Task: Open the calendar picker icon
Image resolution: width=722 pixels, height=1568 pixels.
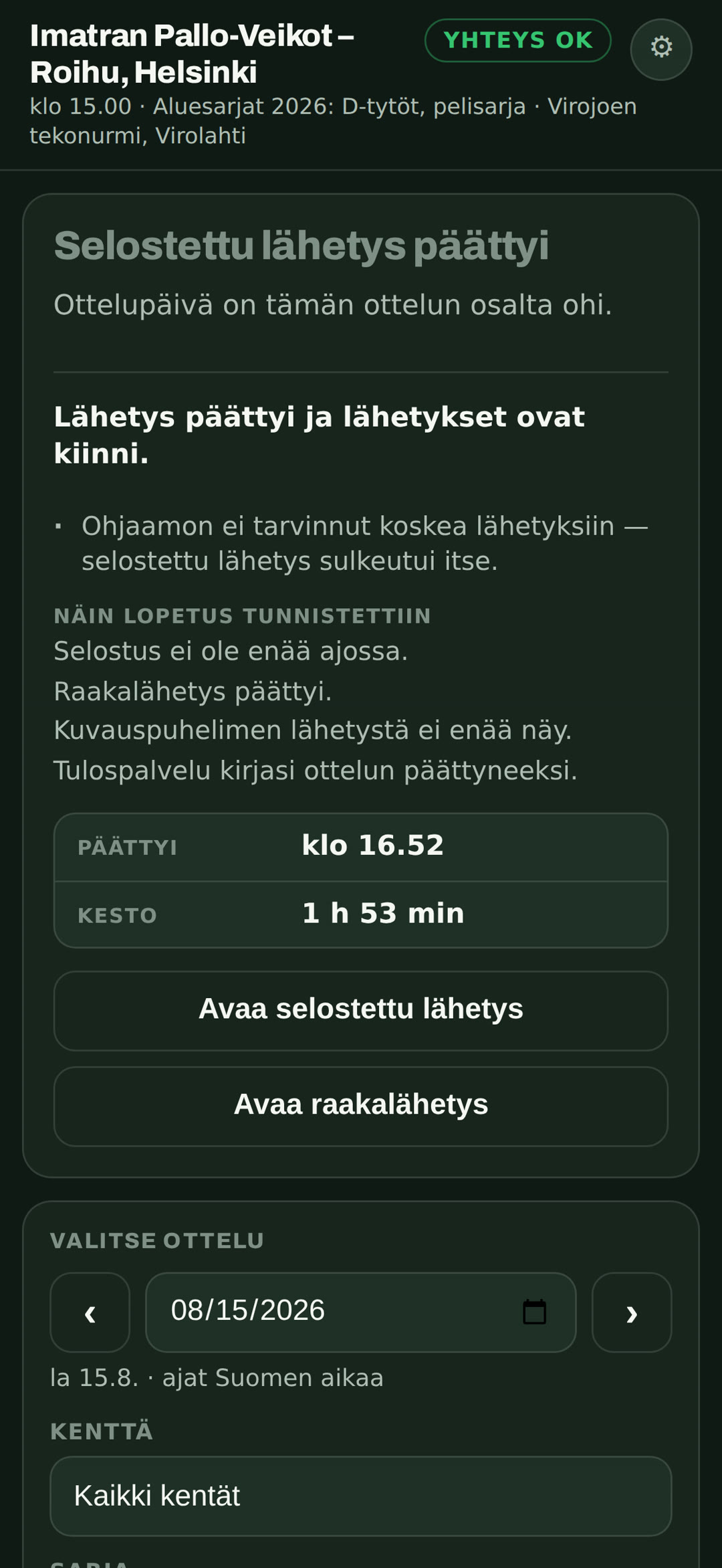Action: click(534, 1312)
